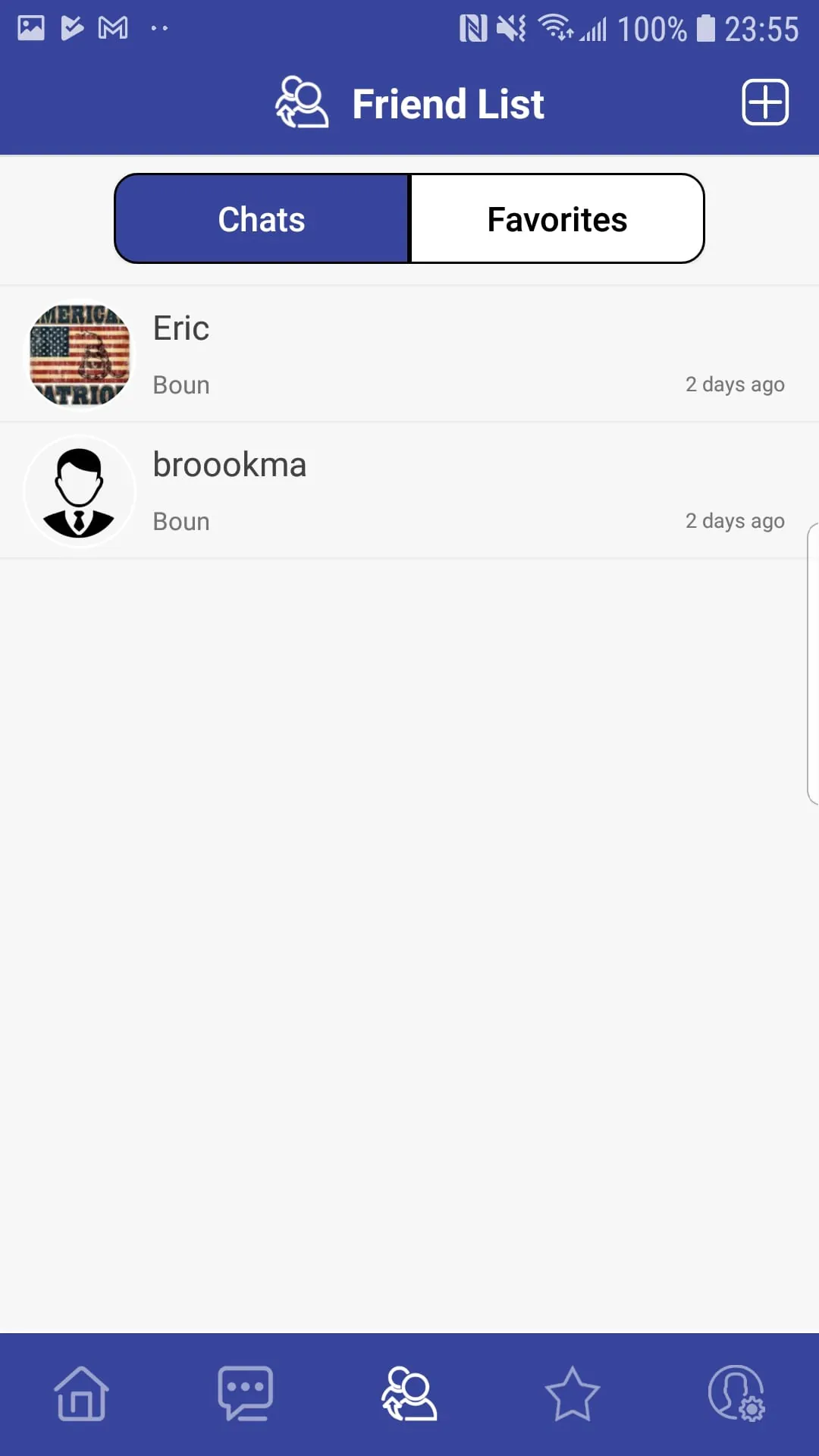819x1456 pixels.
Task: Tap the '2 days ago' timestamp on Eric's chat
Action: click(734, 384)
